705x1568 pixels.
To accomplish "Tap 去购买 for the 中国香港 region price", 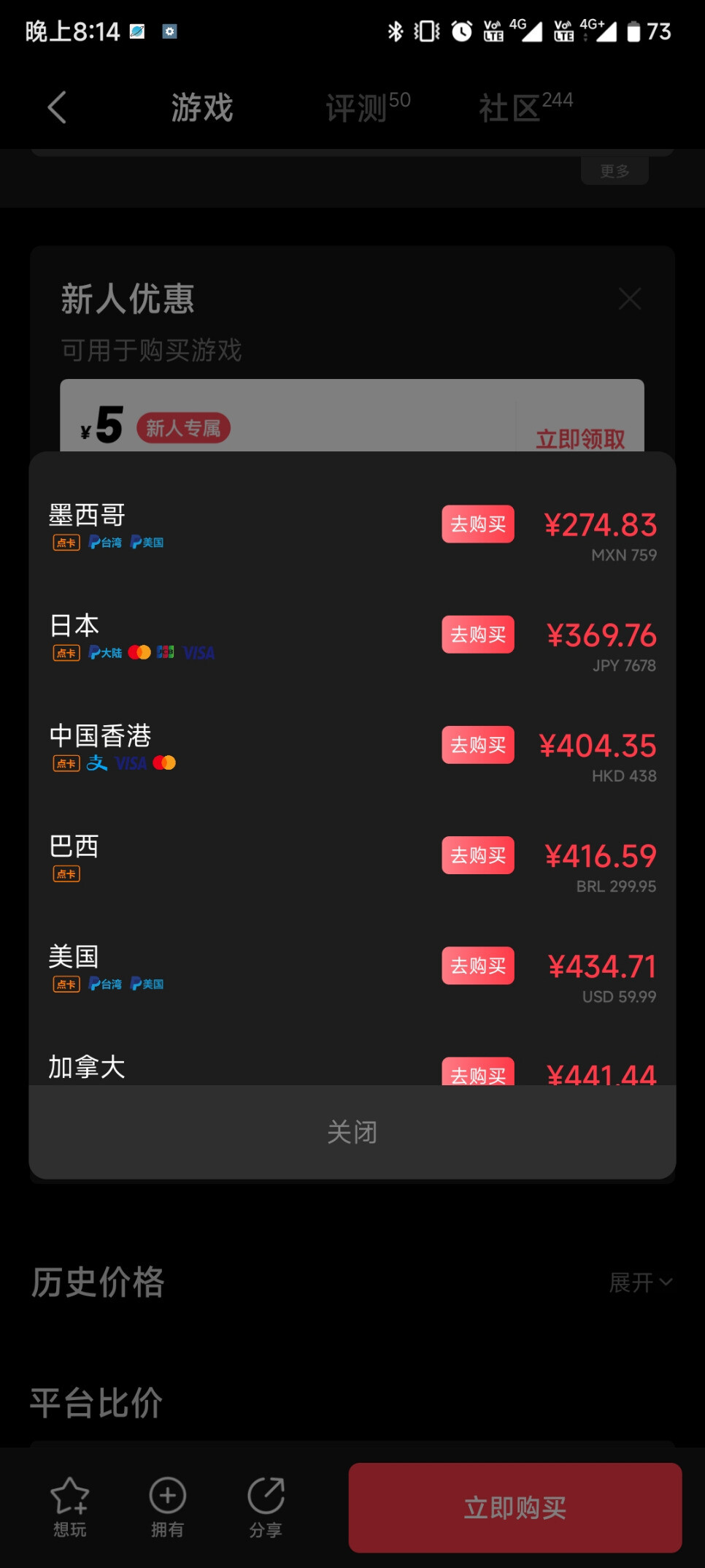I will [477, 745].
